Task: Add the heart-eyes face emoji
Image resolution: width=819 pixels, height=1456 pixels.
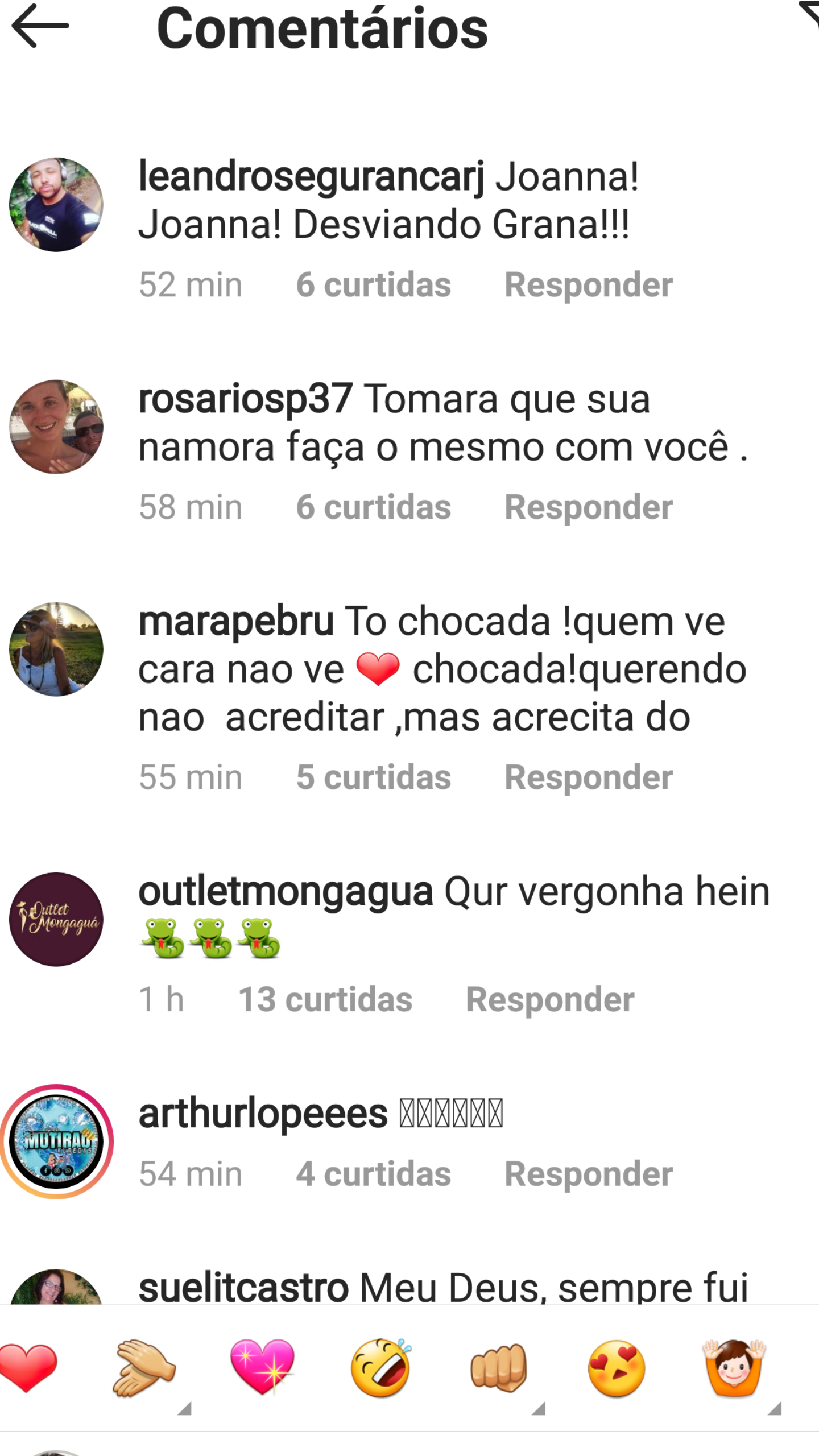Action: (617, 1368)
